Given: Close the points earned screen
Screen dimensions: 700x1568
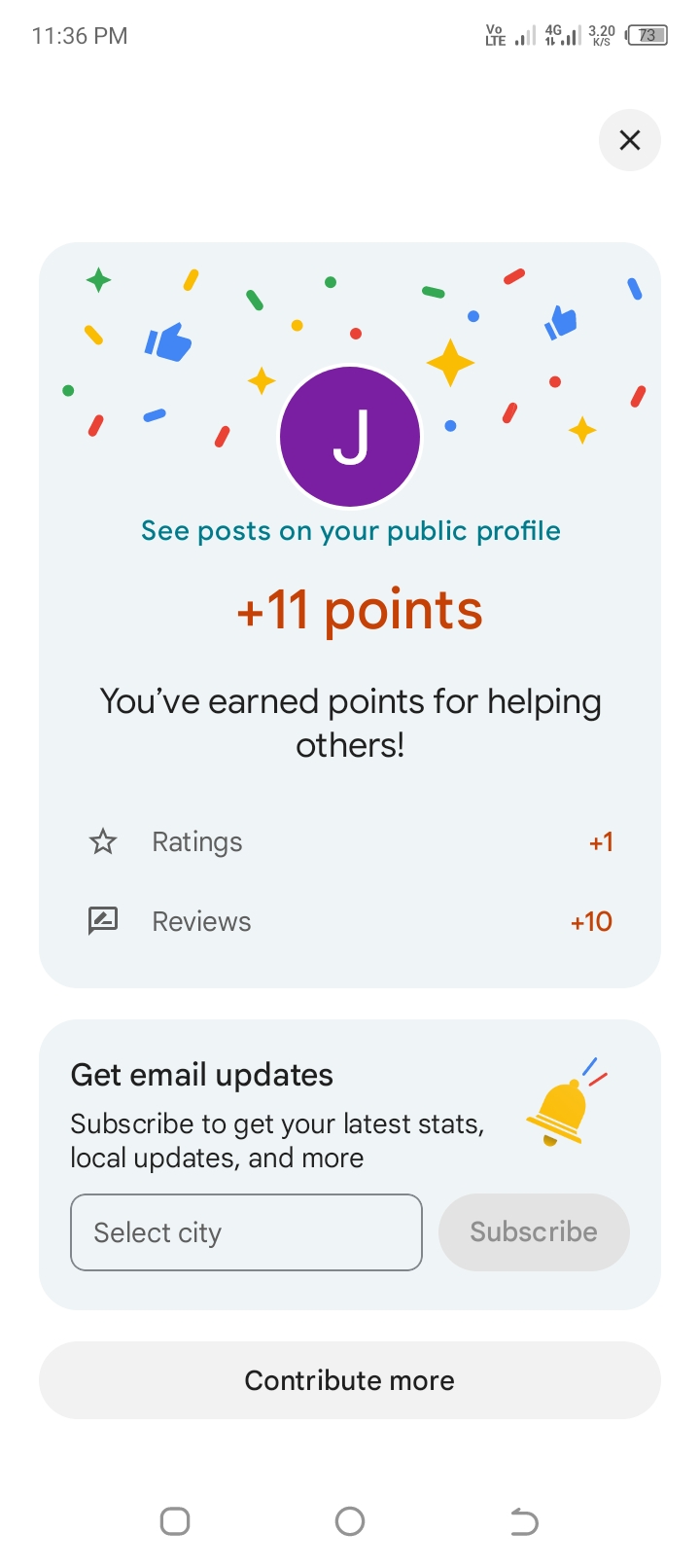Looking at the screenshot, I should tap(630, 140).
